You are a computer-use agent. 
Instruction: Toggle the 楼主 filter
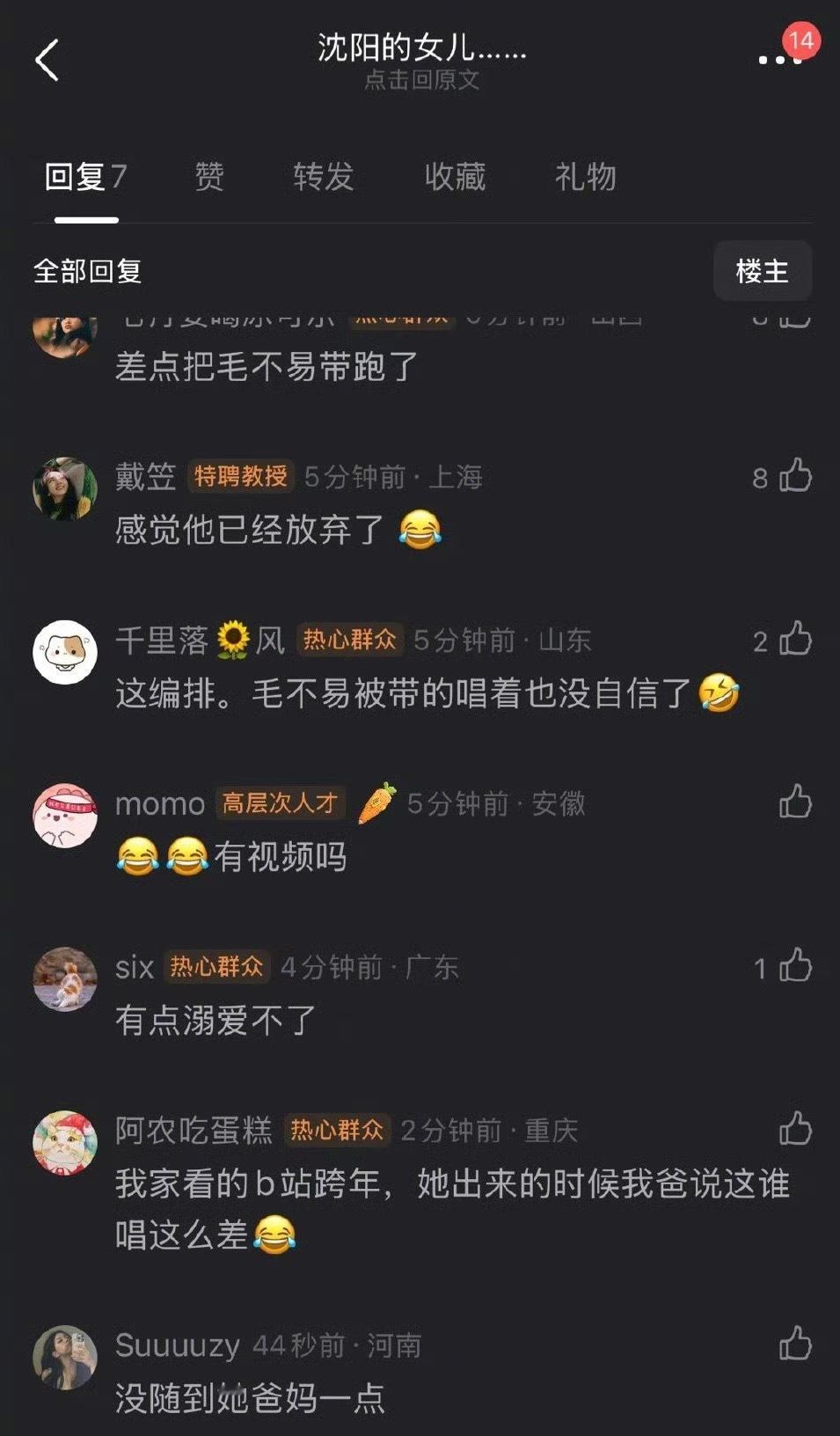click(763, 271)
